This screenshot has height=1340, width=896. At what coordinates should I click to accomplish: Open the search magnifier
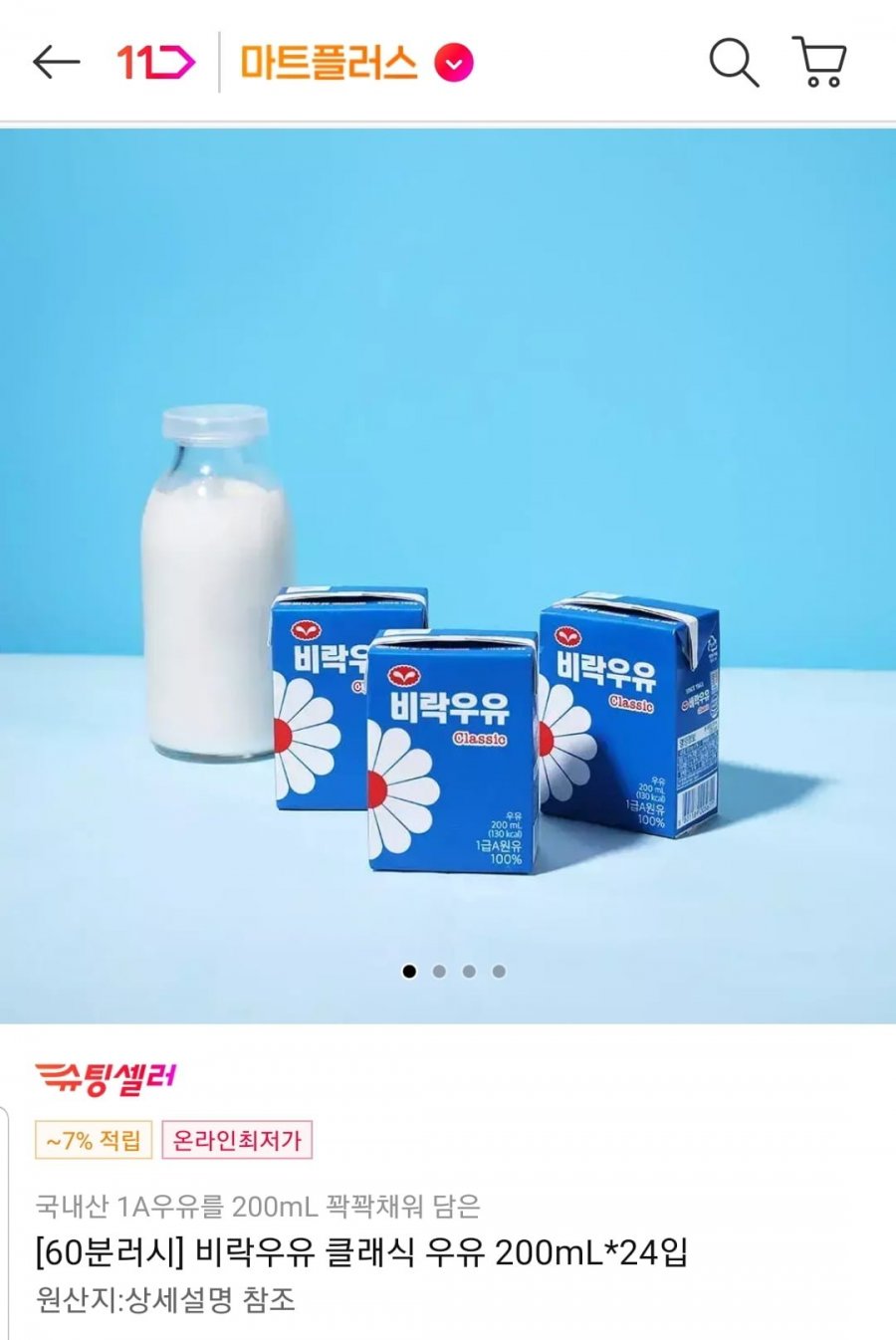pyautogui.click(x=734, y=63)
